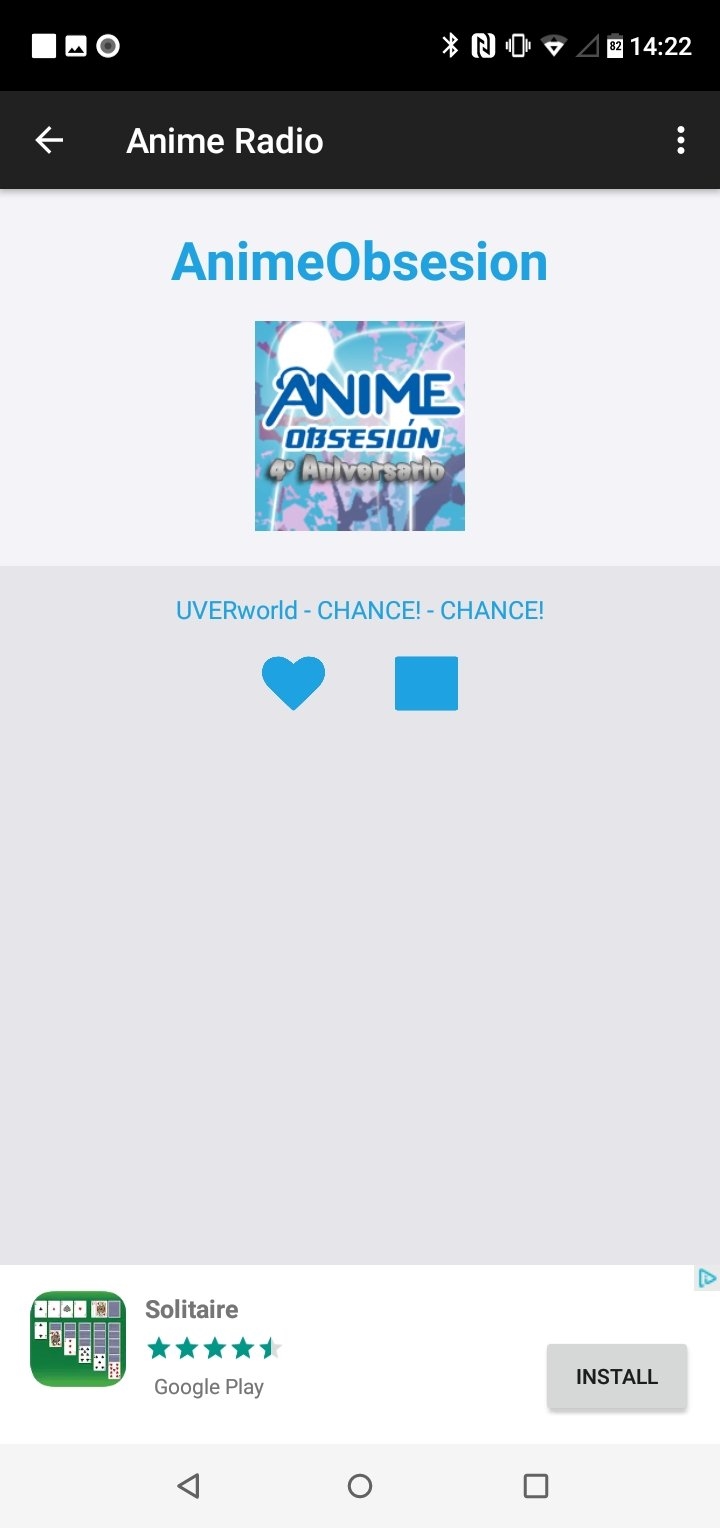Add AnimeObsesion to favorites with heart

(x=293, y=683)
